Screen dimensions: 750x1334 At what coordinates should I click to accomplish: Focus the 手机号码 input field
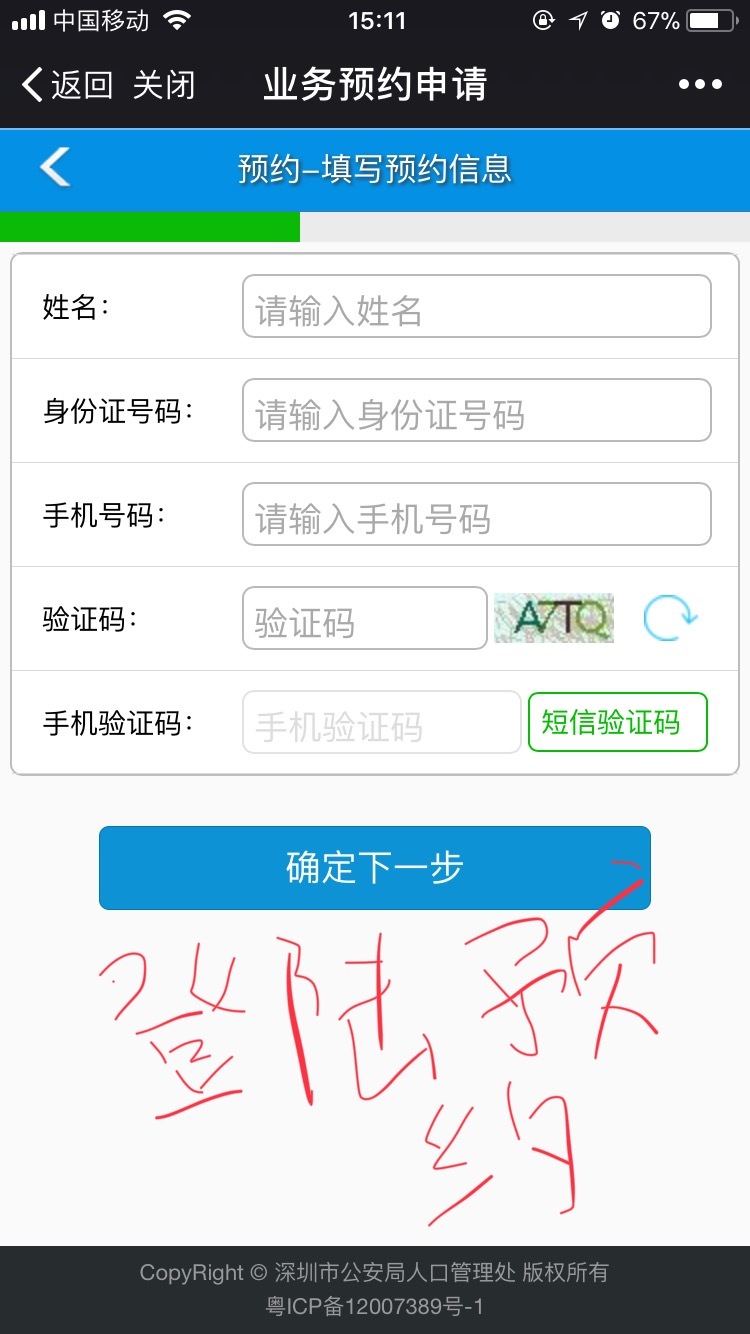click(x=477, y=514)
